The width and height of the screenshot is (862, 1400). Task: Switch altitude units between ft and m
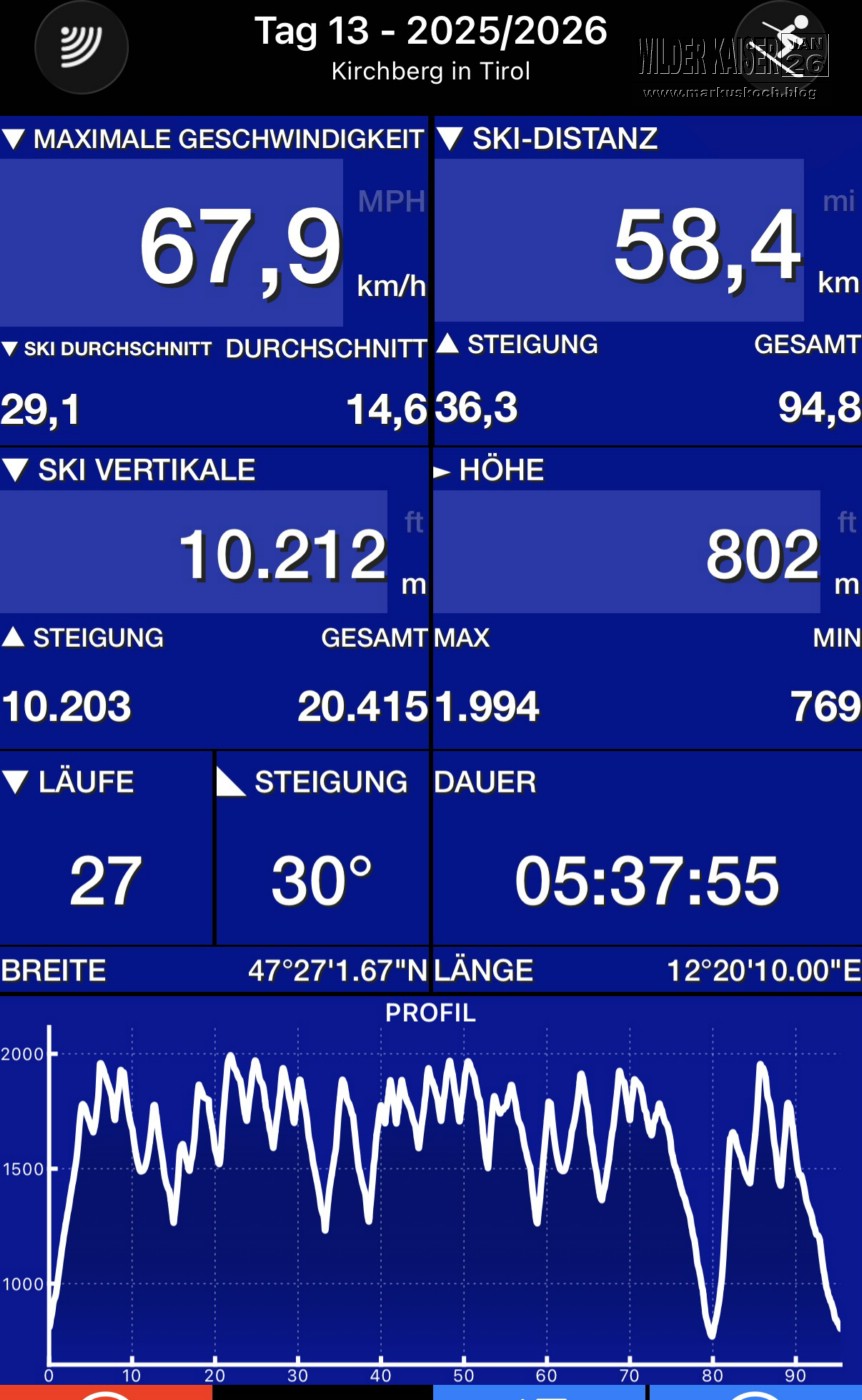pos(846,552)
